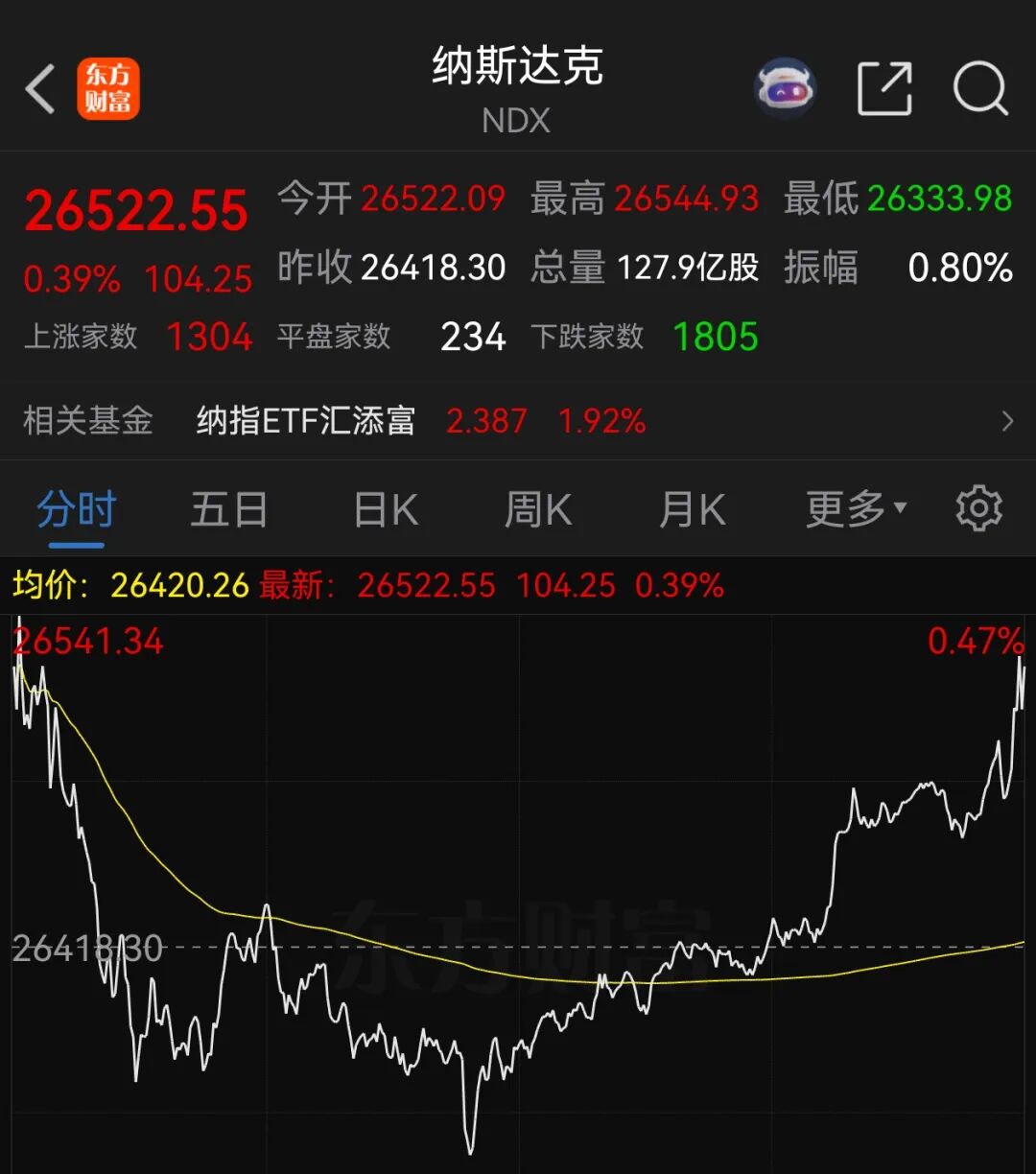
Task: Open related fund 纳指ETF汇添富
Action: pyautogui.click(x=518, y=421)
